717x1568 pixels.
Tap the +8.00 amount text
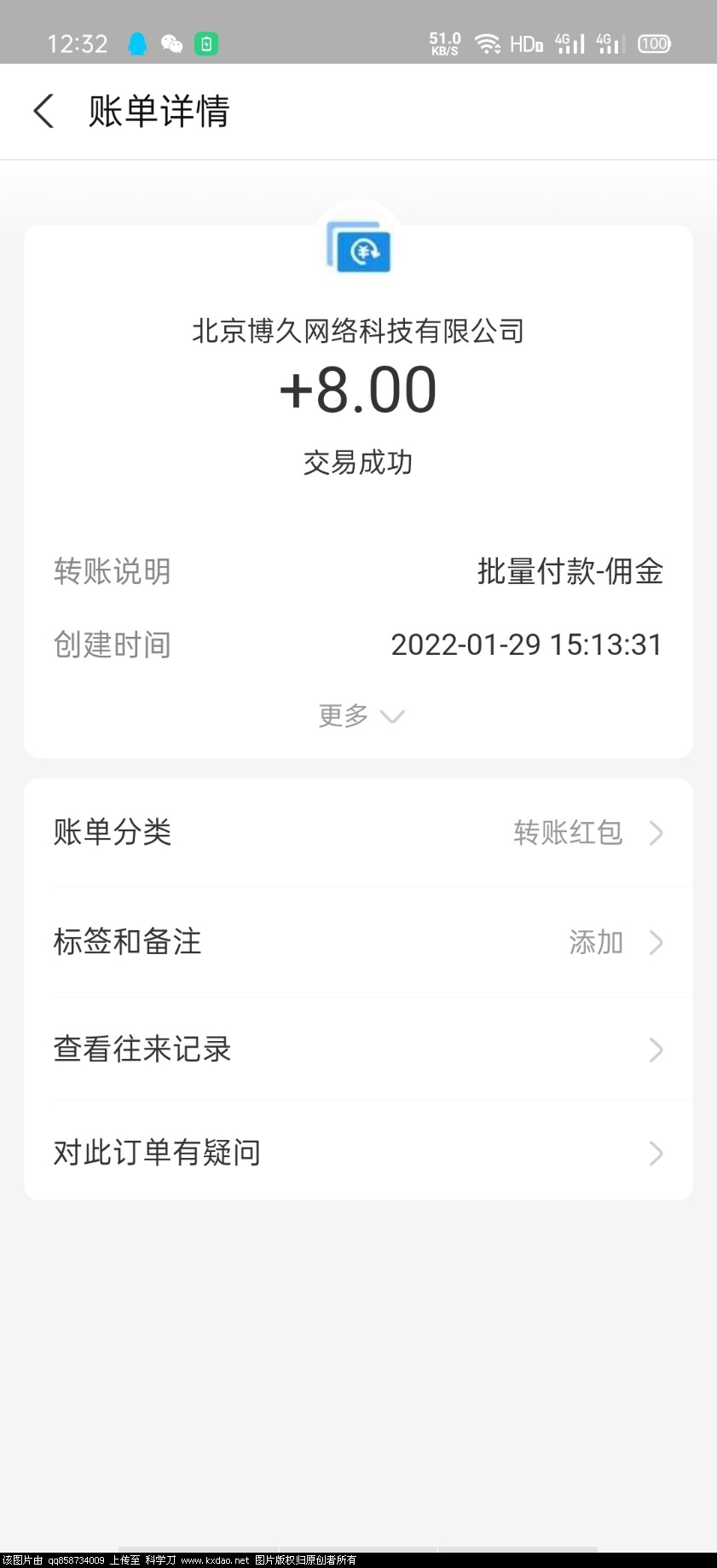[358, 390]
